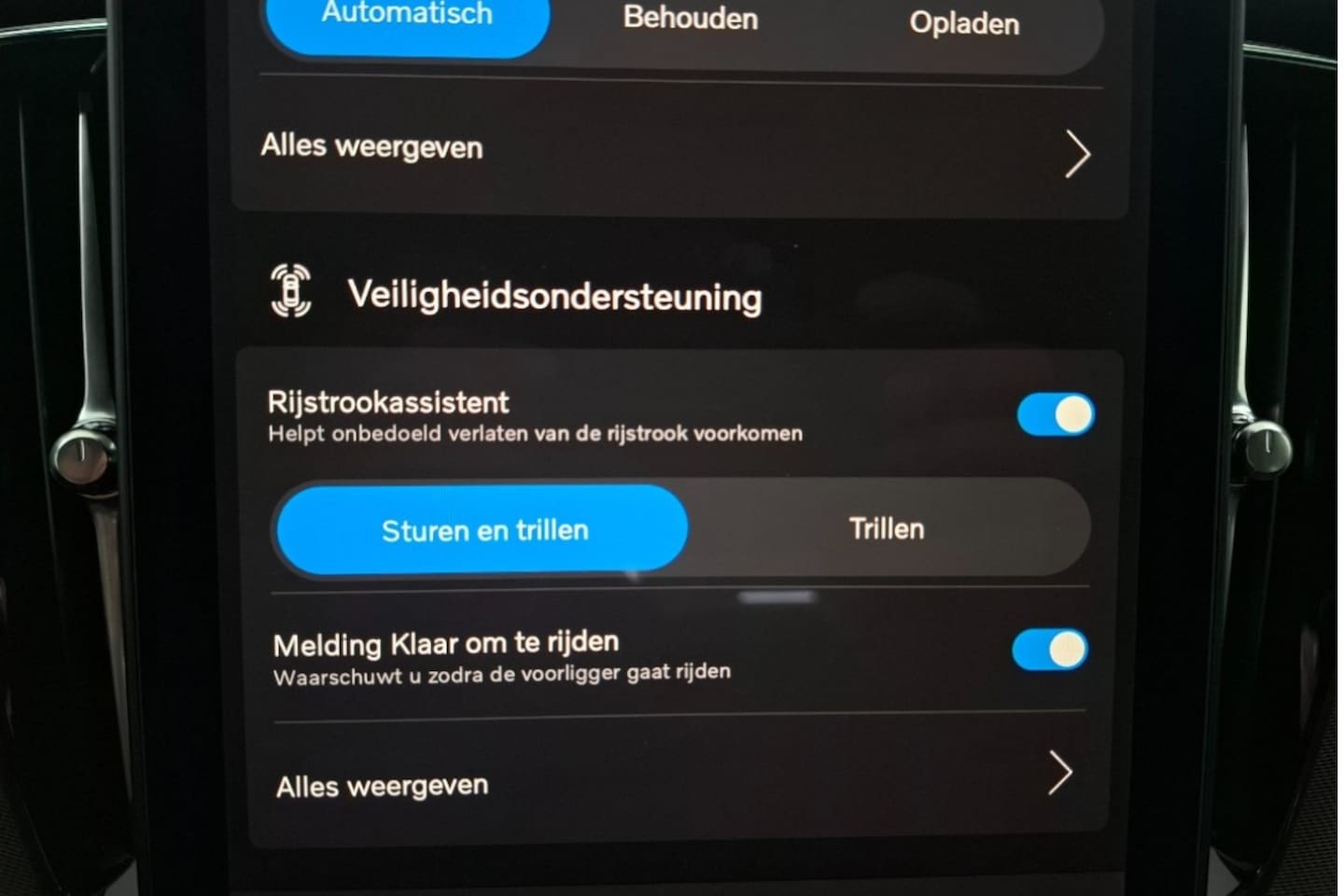This screenshot has height=896, width=1344.
Task: Select the Automatisch mode
Action: (408, 19)
